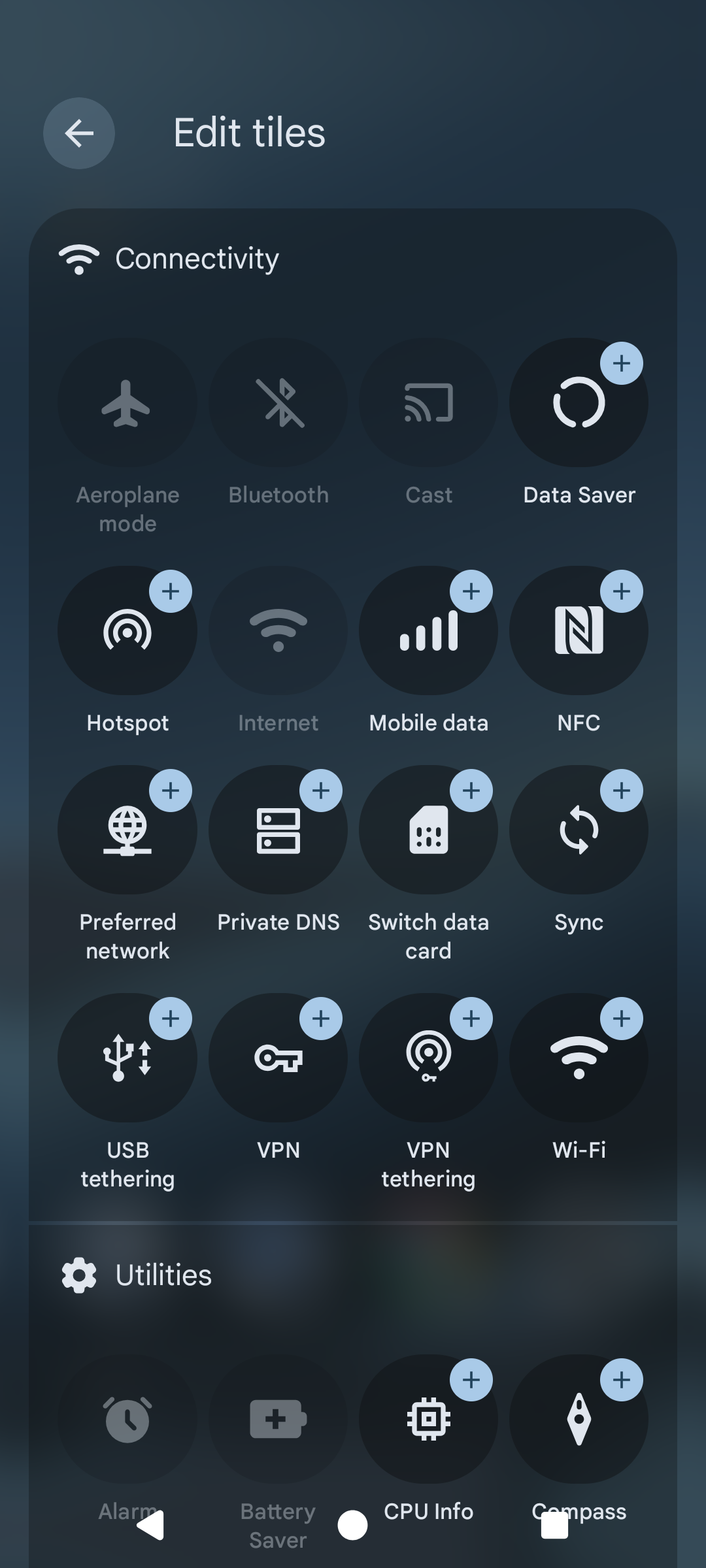This screenshot has height=1568, width=706.
Task: Add the NFC tile
Action: 621,591
